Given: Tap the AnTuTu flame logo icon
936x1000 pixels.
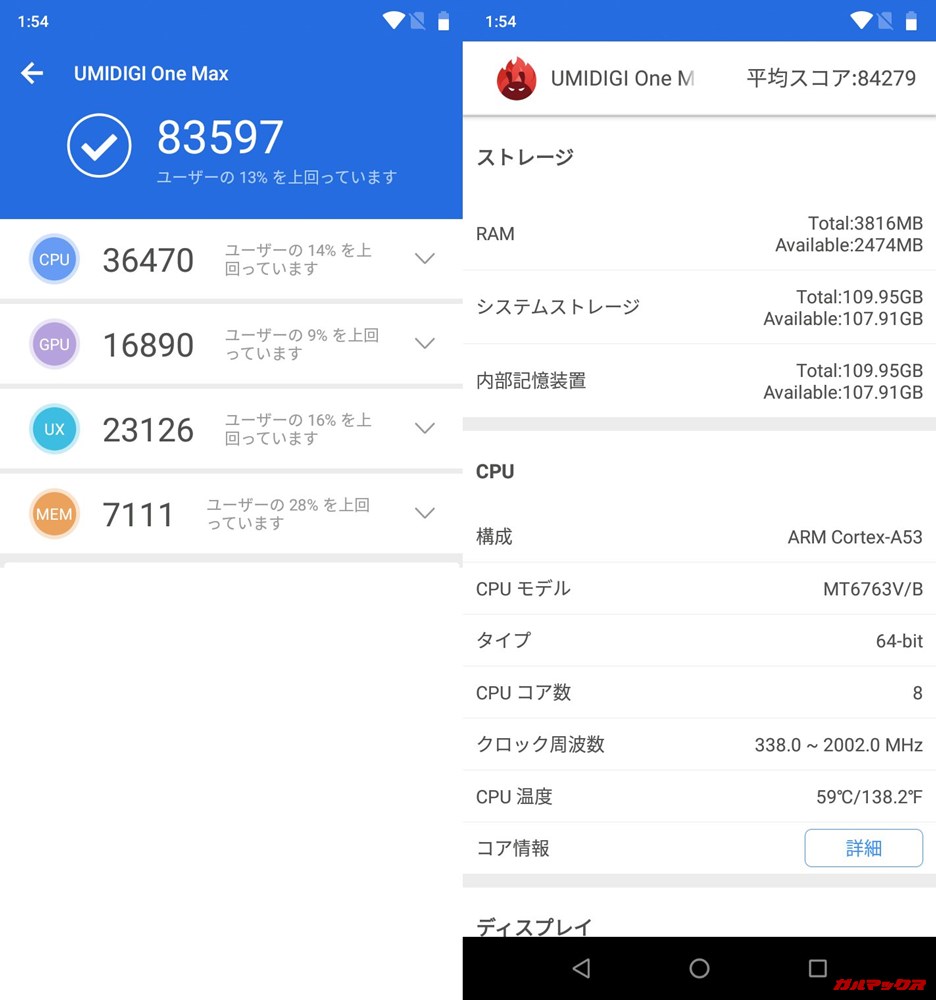Looking at the screenshot, I should tap(516, 78).
